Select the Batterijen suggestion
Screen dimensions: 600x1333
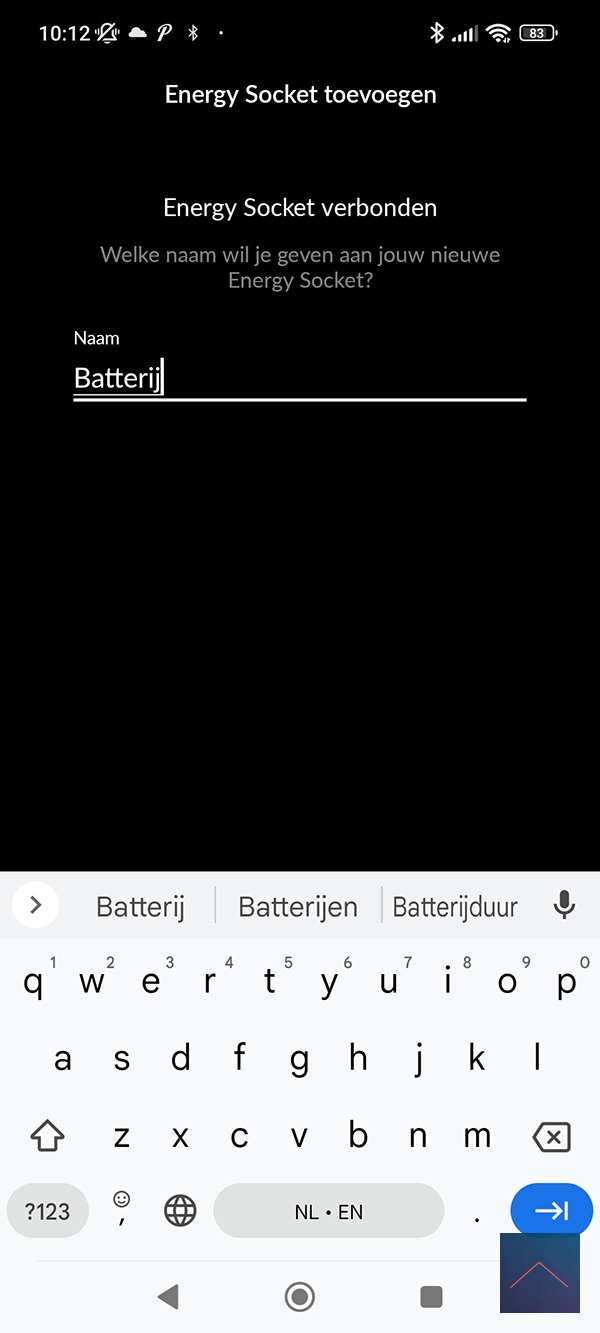coord(298,907)
